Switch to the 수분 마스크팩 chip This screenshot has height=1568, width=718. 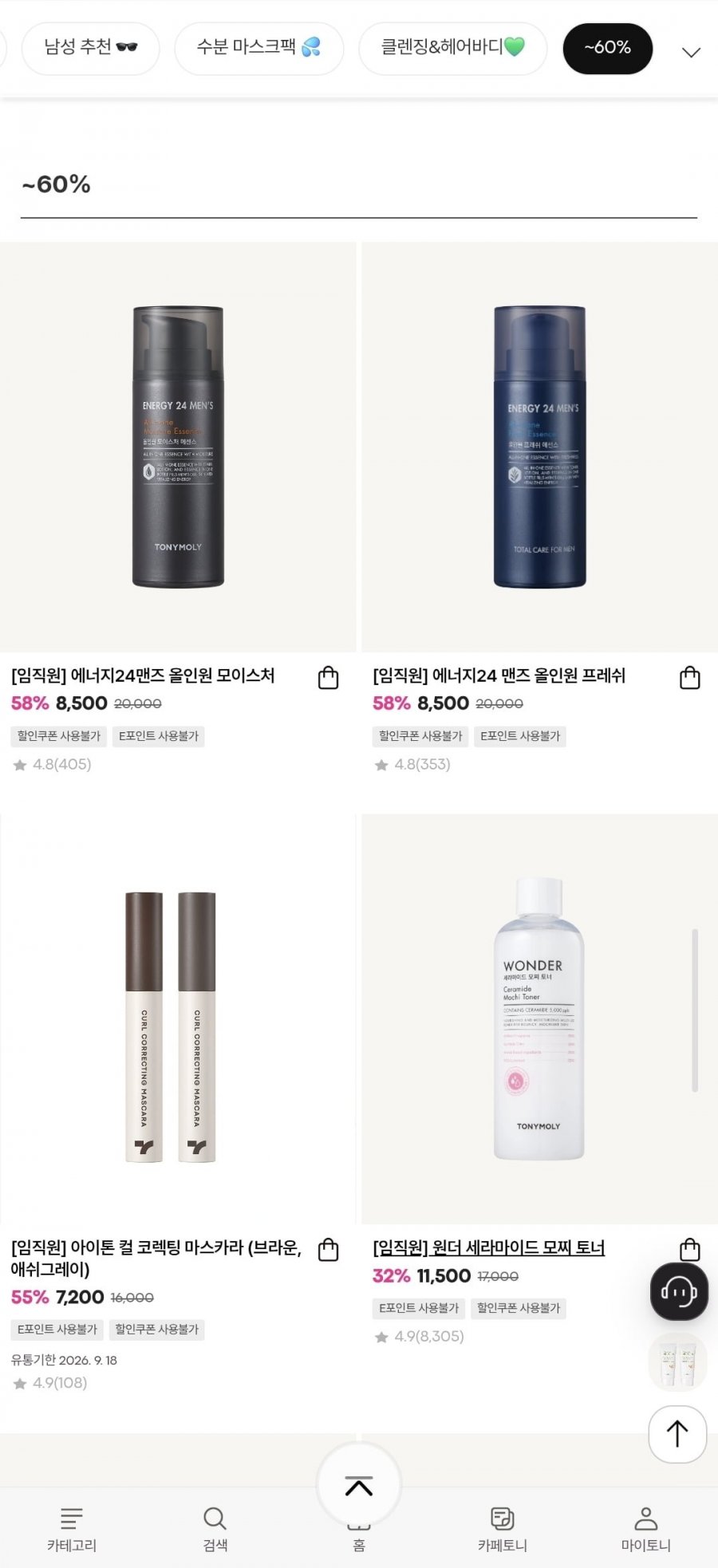[x=258, y=48]
